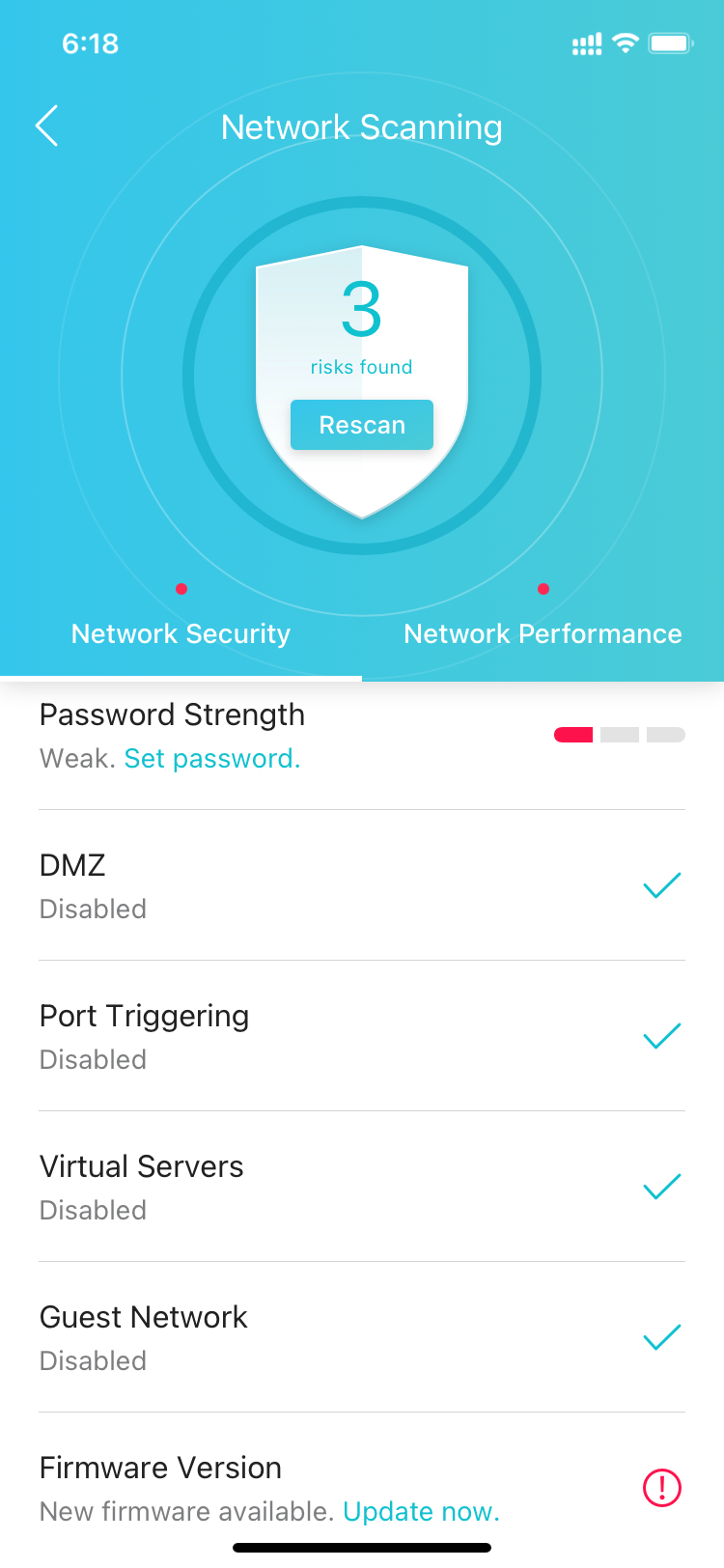The width and height of the screenshot is (724, 1568).
Task: Open the DMZ row
Action: (x=362, y=885)
